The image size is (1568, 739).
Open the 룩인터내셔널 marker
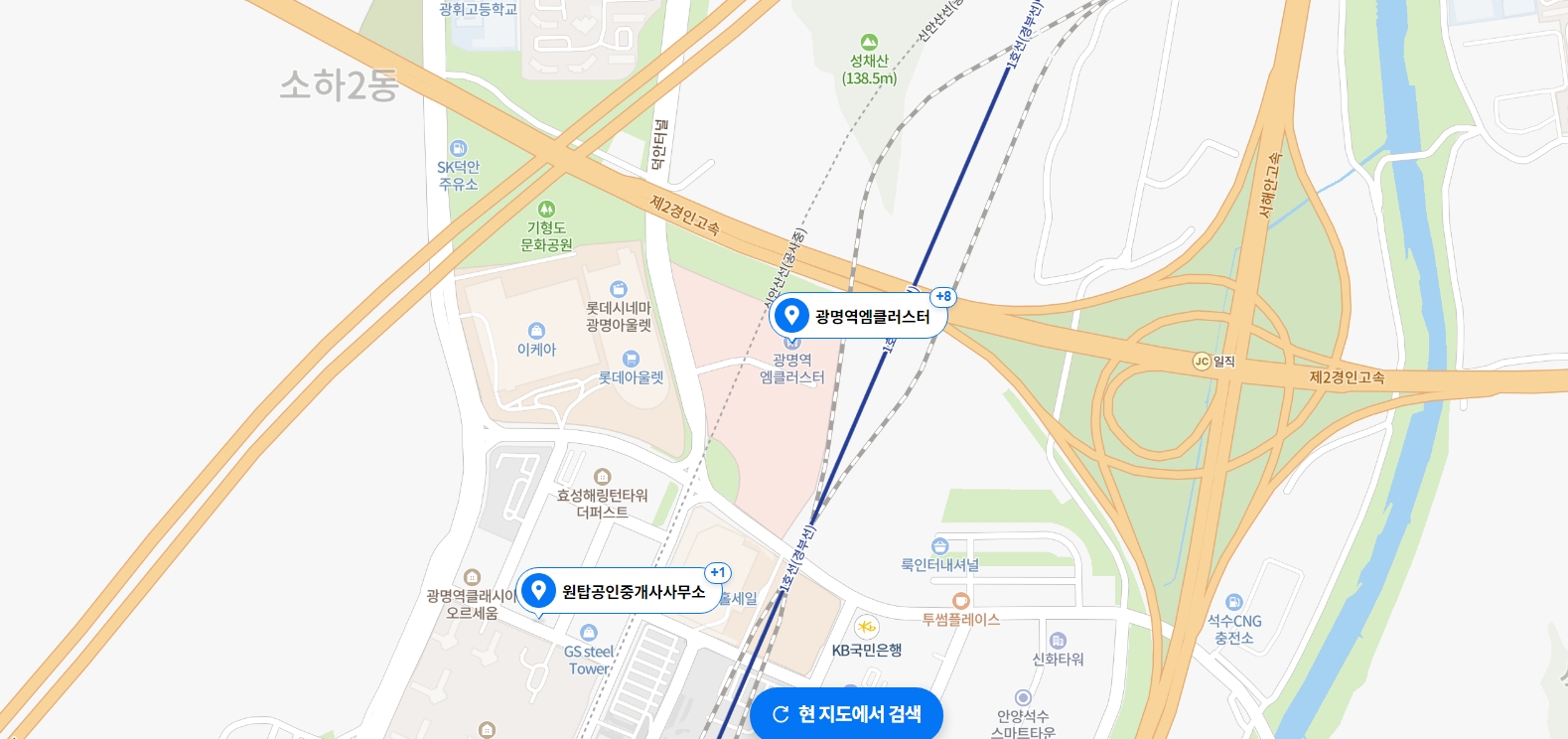(x=939, y=546)
